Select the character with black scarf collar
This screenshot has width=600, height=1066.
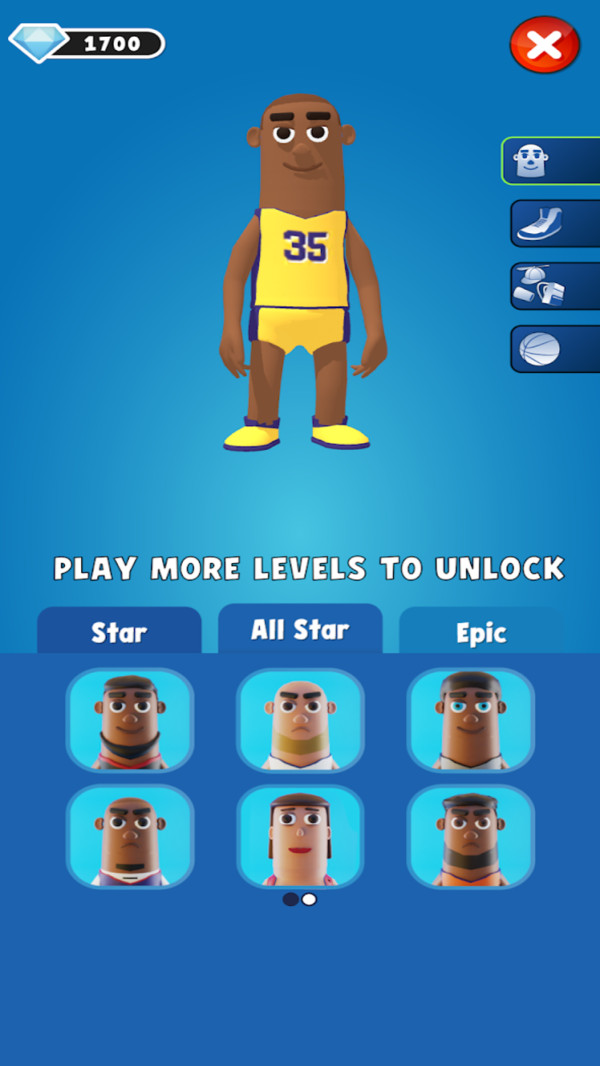pos(130,720)
